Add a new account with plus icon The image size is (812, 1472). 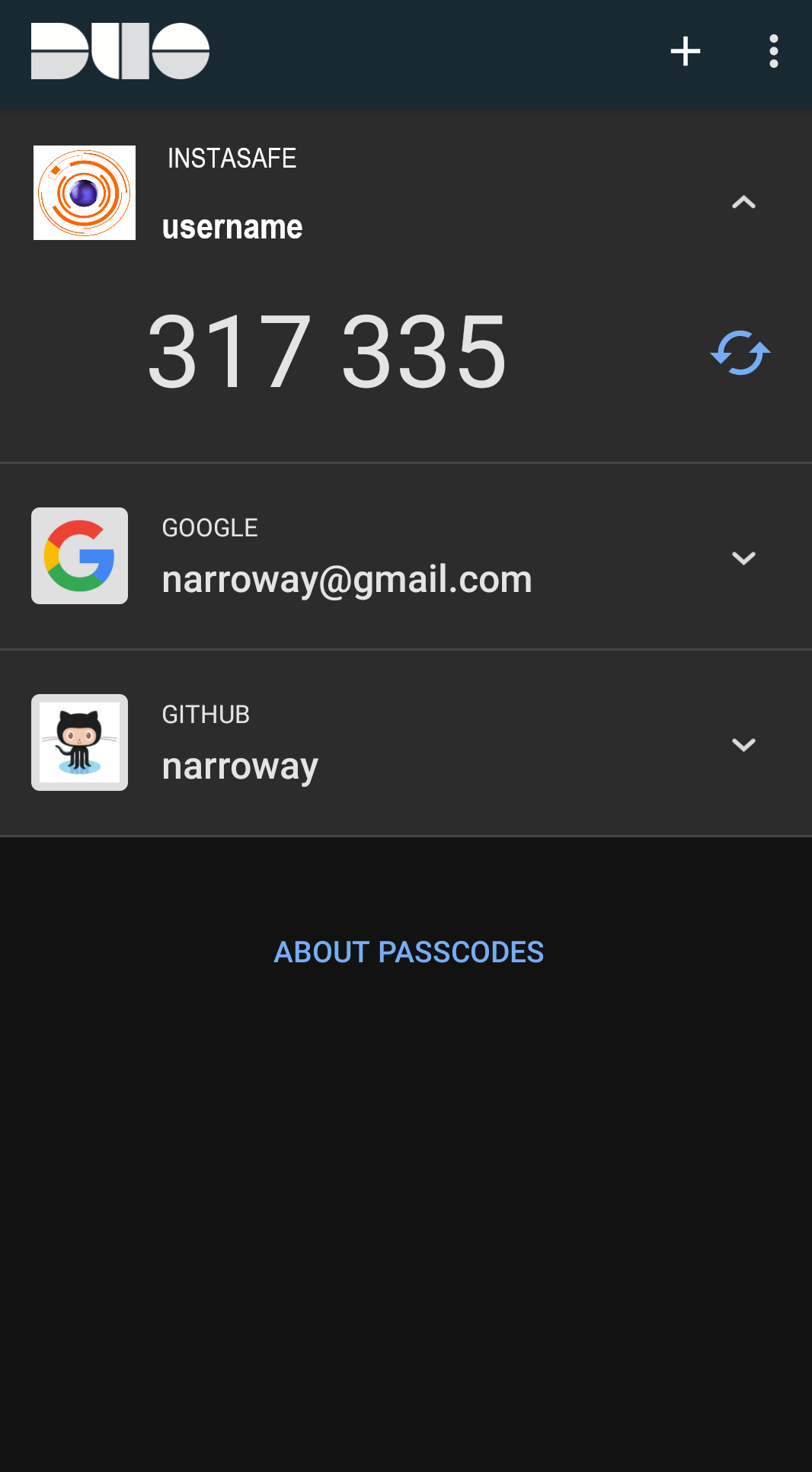coord(685,52)
